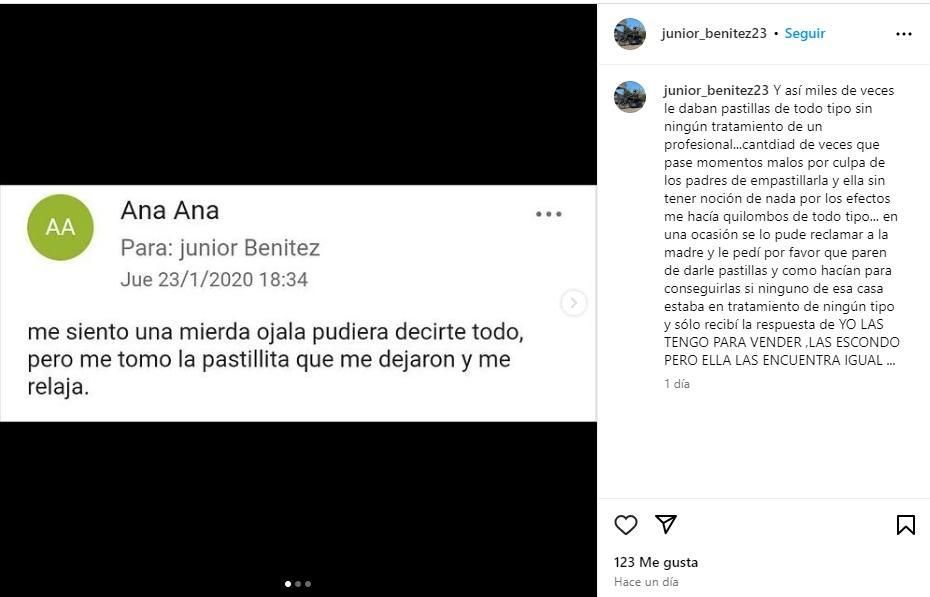The height and width of the screenshot is (597, 930).
Task: Open caption username junior_benitez23
Action: [x=716, y=90]
